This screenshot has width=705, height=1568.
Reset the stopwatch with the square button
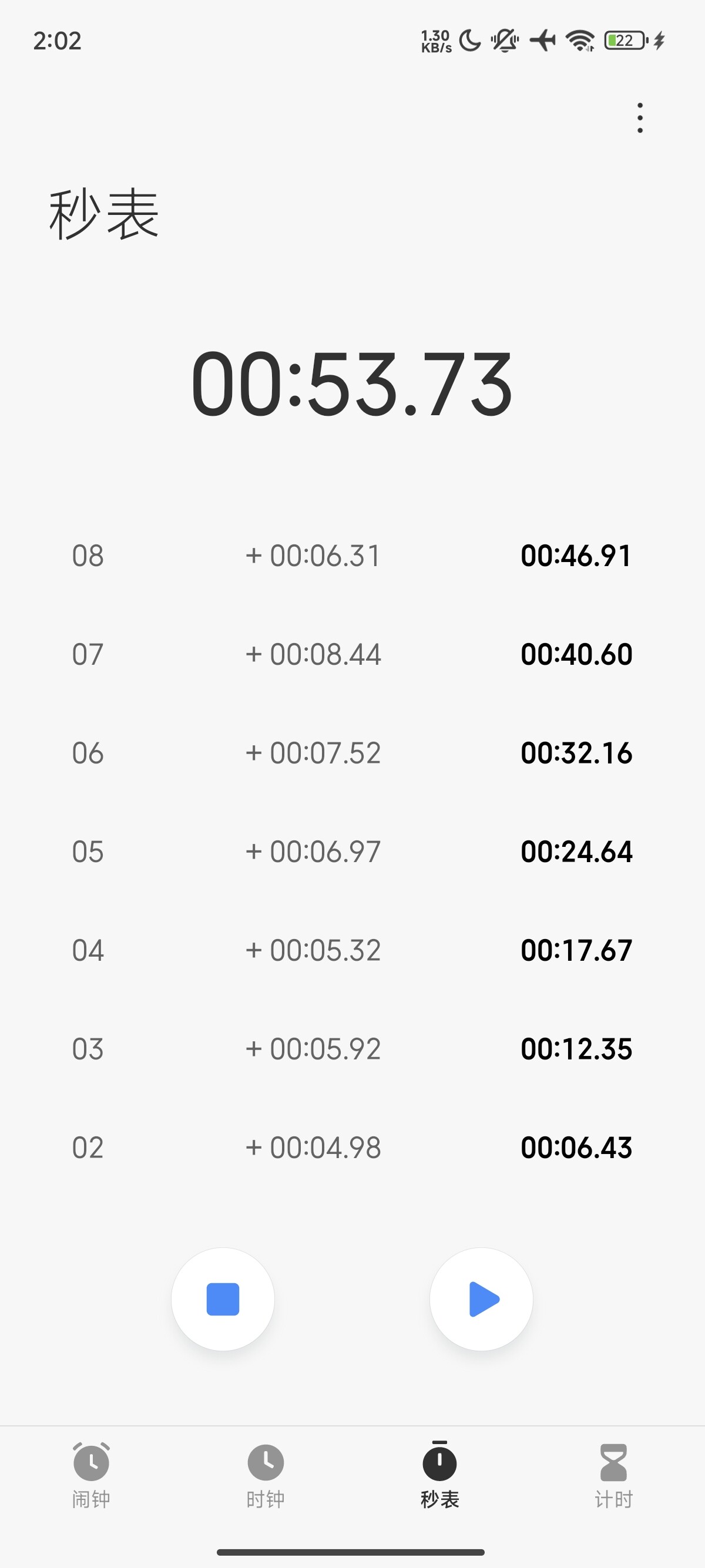click(223, 1299)
